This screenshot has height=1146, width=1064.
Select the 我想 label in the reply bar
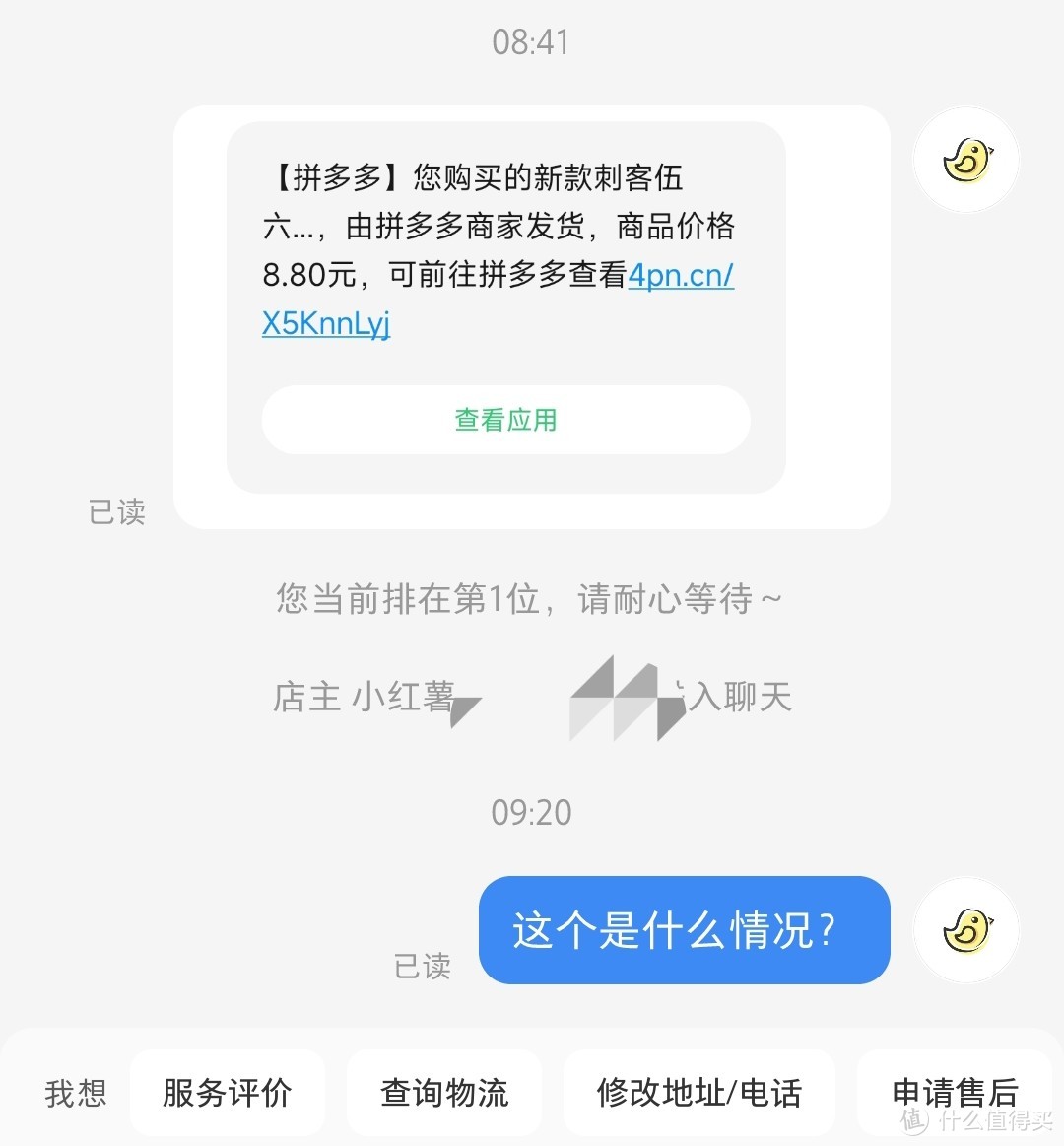point(74,1091)
